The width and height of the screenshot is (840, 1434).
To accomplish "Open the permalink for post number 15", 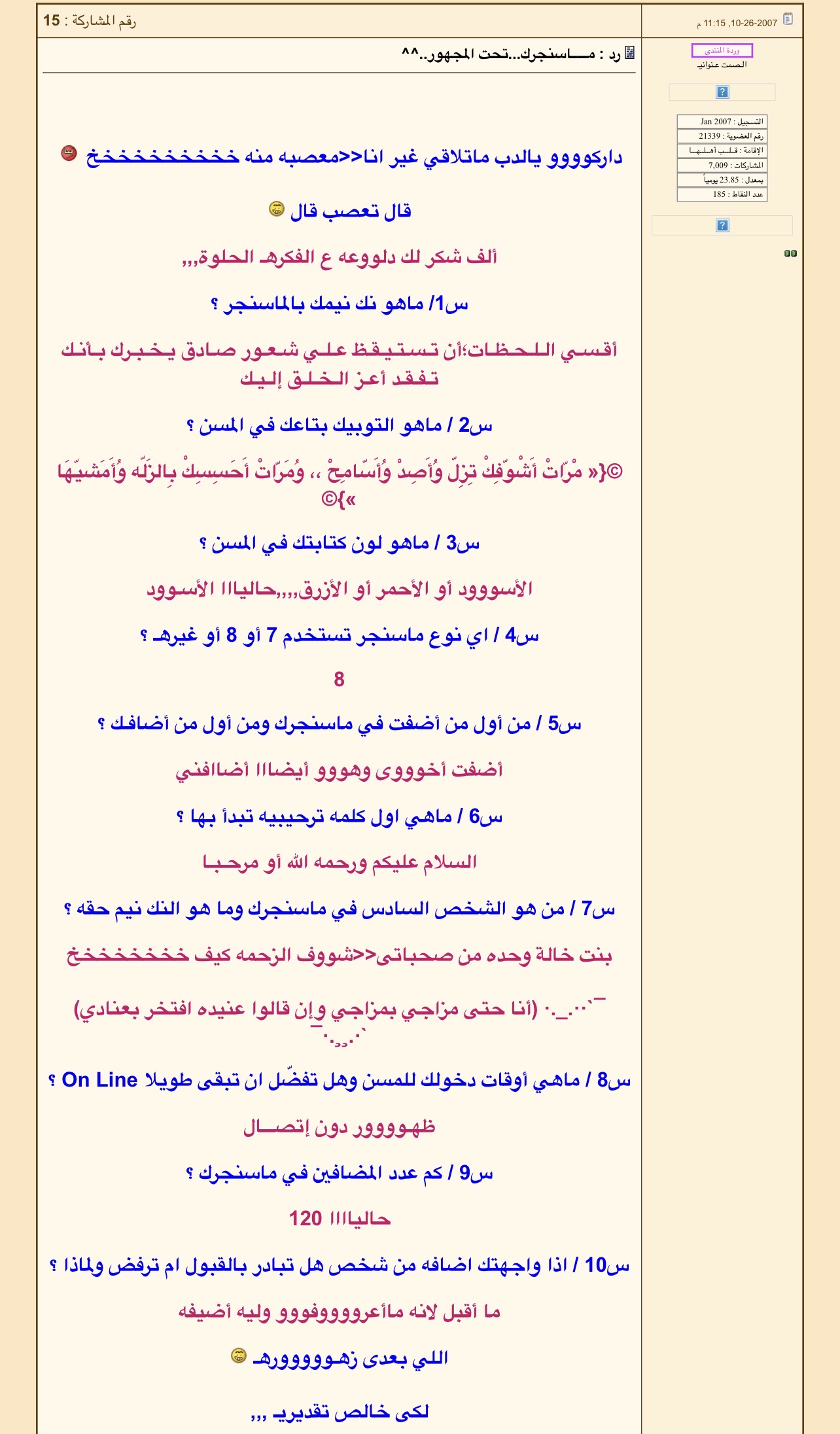I will (x=52, y=21).
